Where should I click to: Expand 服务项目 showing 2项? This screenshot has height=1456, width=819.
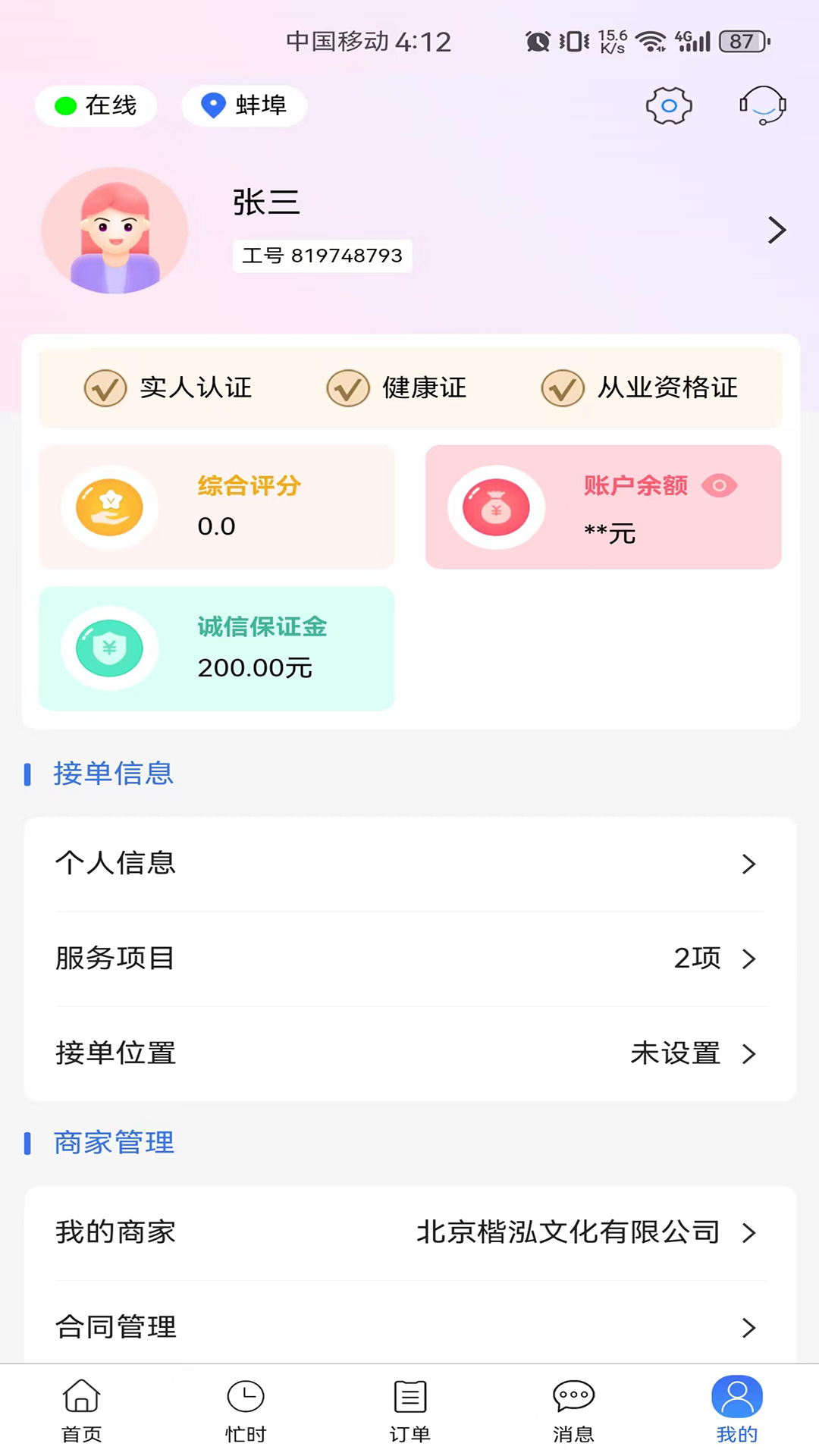tap(409, 959)
